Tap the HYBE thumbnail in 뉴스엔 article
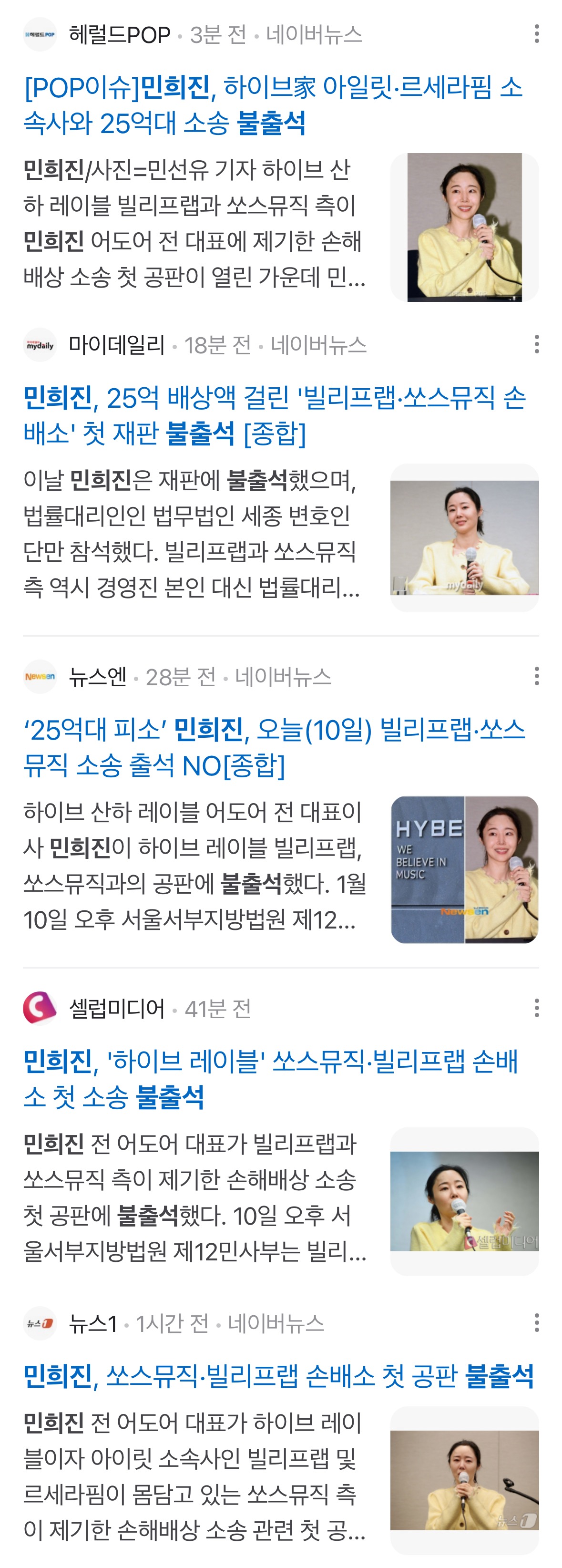 click(x=464, y=869)
